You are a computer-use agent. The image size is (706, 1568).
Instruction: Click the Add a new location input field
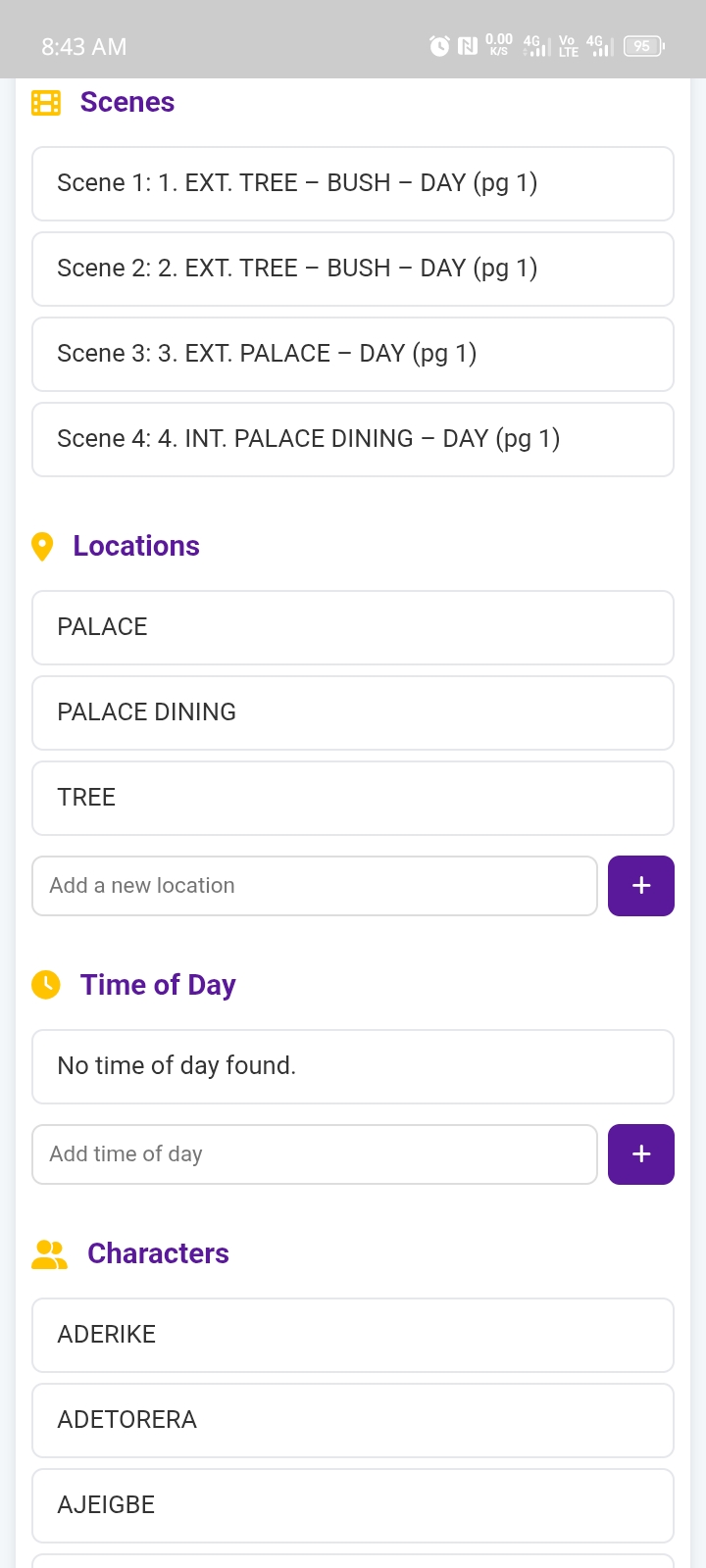[314, 885]
